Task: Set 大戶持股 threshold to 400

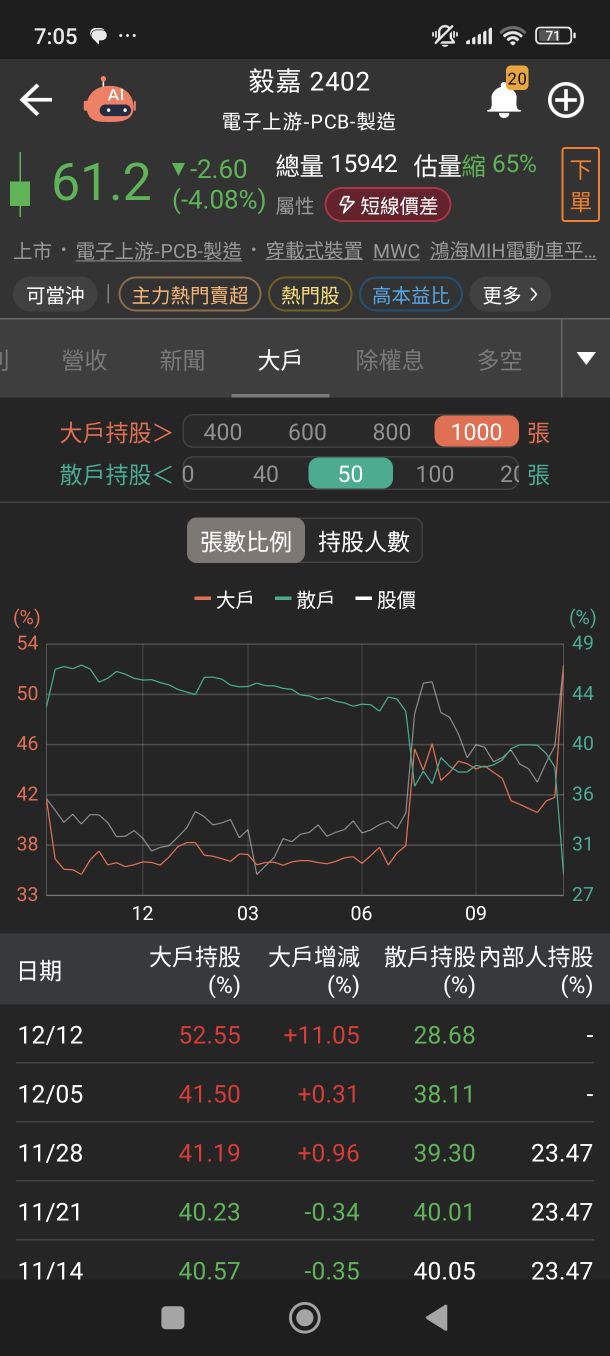Action: coord(222,432)
